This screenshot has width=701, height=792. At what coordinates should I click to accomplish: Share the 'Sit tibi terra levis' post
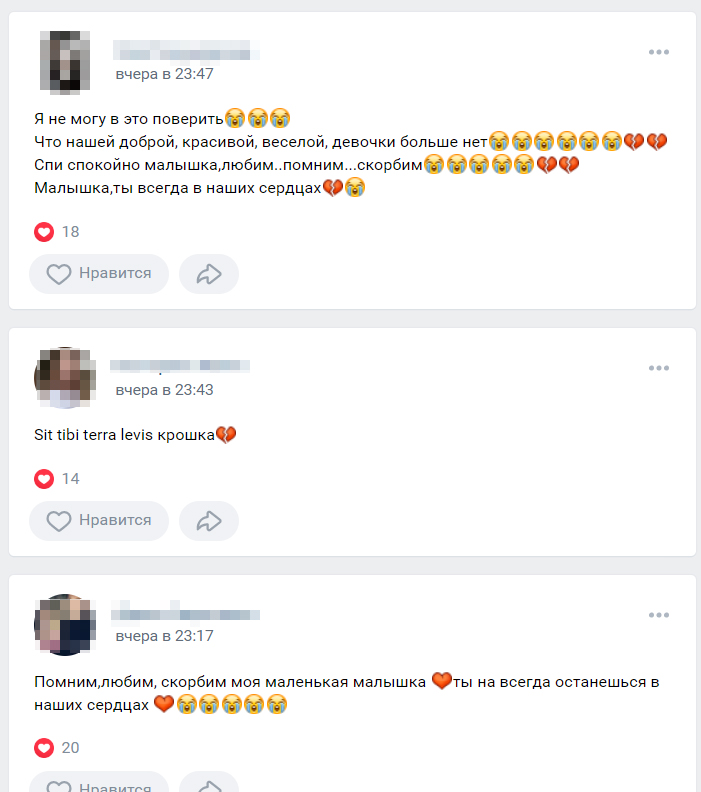[x=208, y=520]
